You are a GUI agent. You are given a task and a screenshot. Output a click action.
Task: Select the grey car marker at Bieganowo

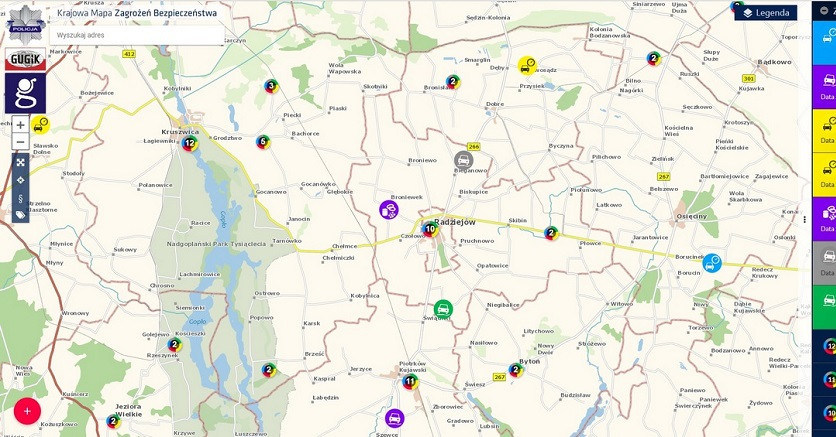(x=463, y=159)
